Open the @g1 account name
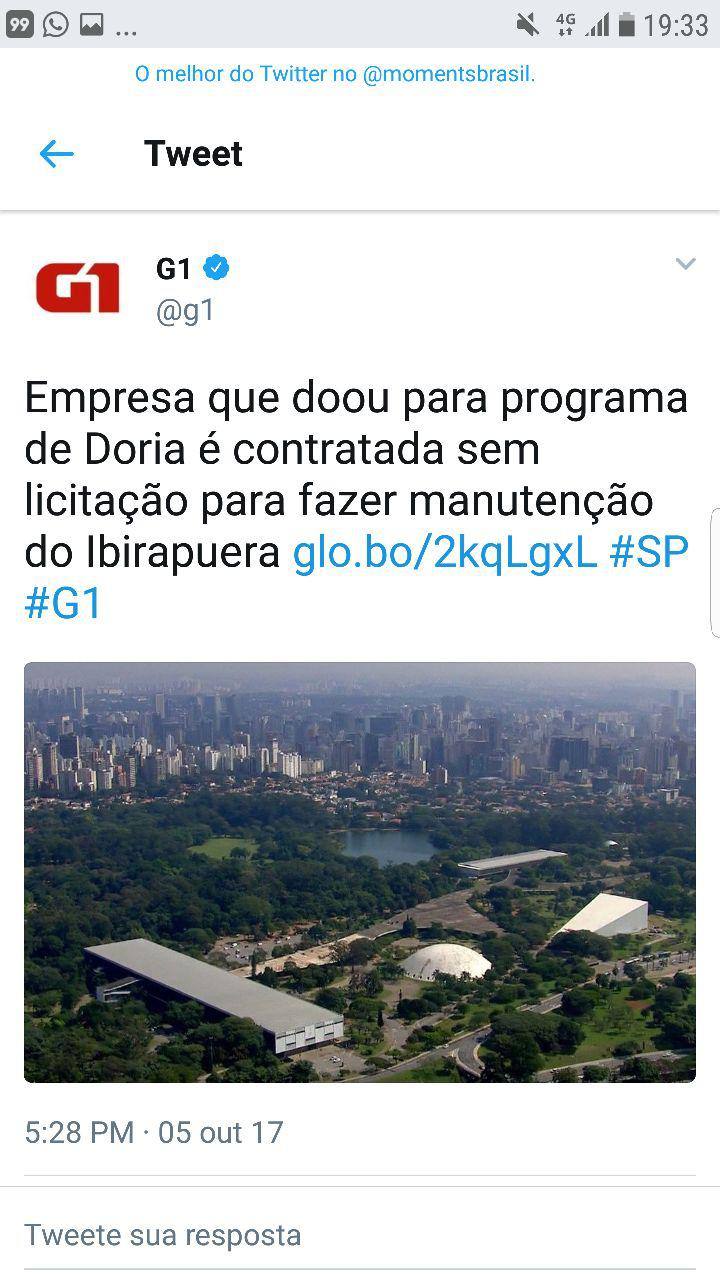Image resolution: width=720 pixels, height=1280 pixels. (185, 311)
